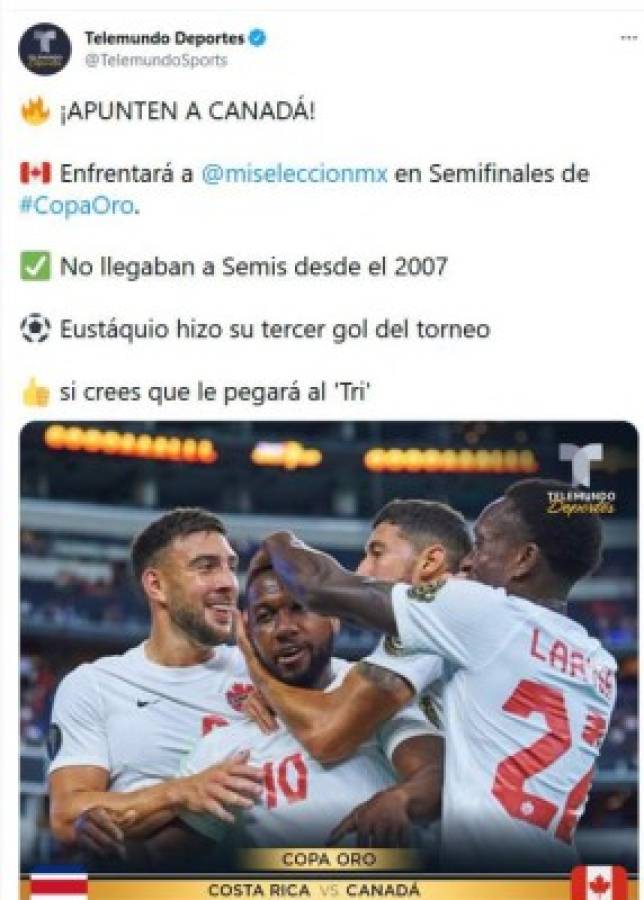
Task: View the Costa Rica vs Canadá photo
Action: [328, 650]
